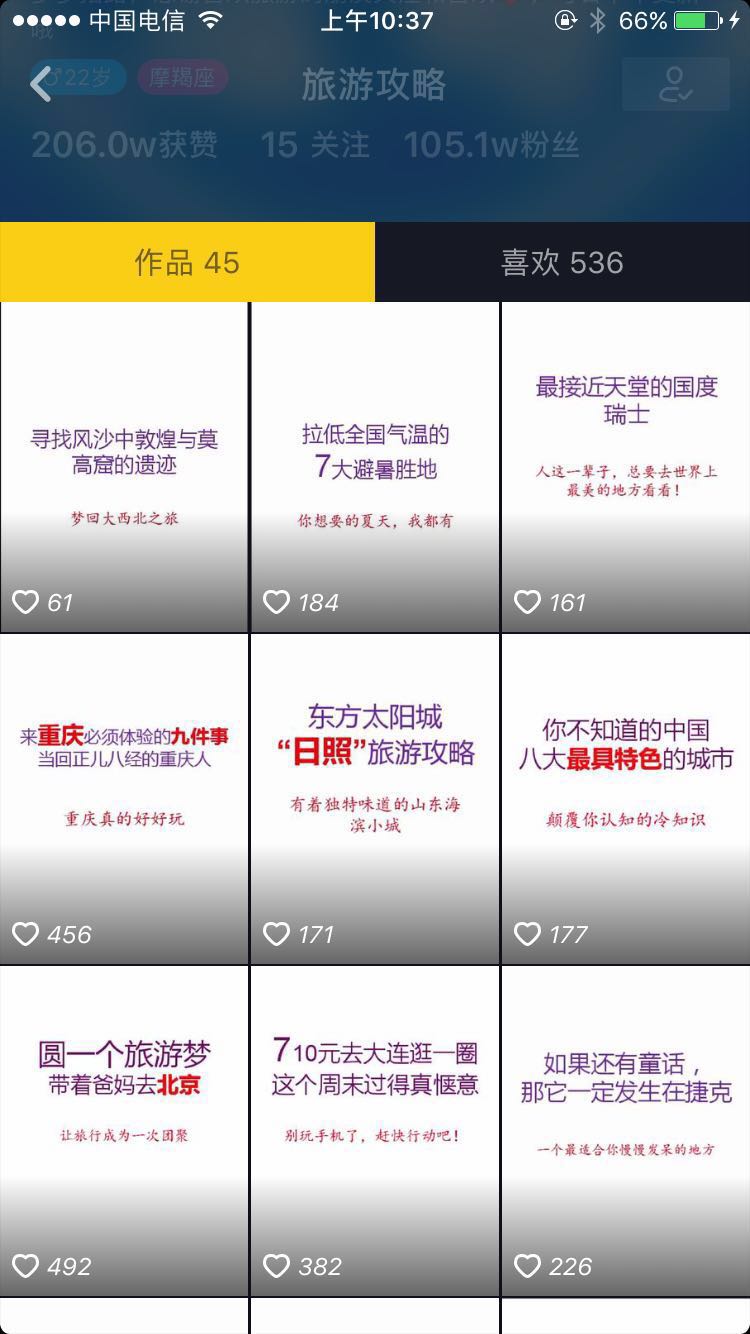750x1334 pixels.
Task: Open the 7大避暑胜地 video
Action: point(375,467)
